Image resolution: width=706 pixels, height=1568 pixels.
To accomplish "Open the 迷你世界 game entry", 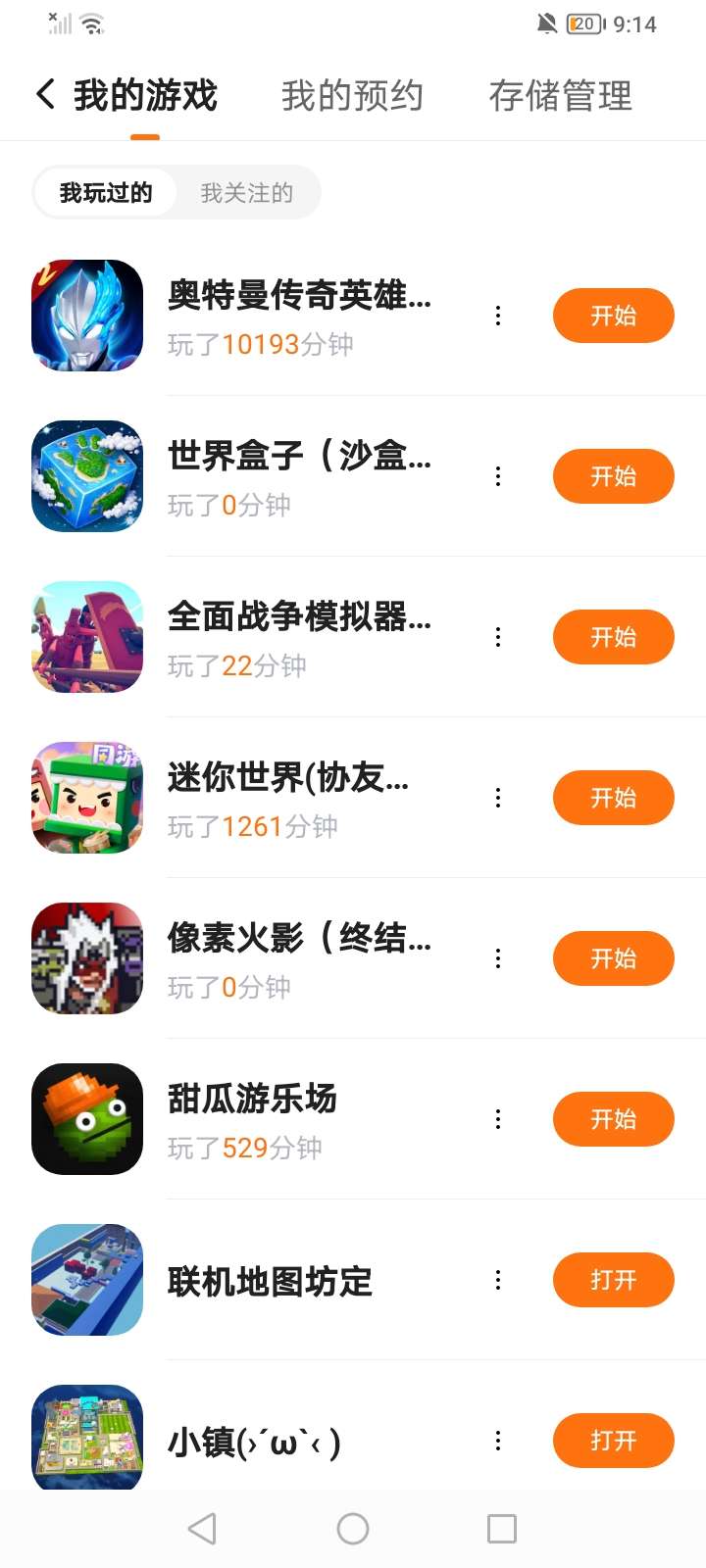I will [x=288, y=798].
